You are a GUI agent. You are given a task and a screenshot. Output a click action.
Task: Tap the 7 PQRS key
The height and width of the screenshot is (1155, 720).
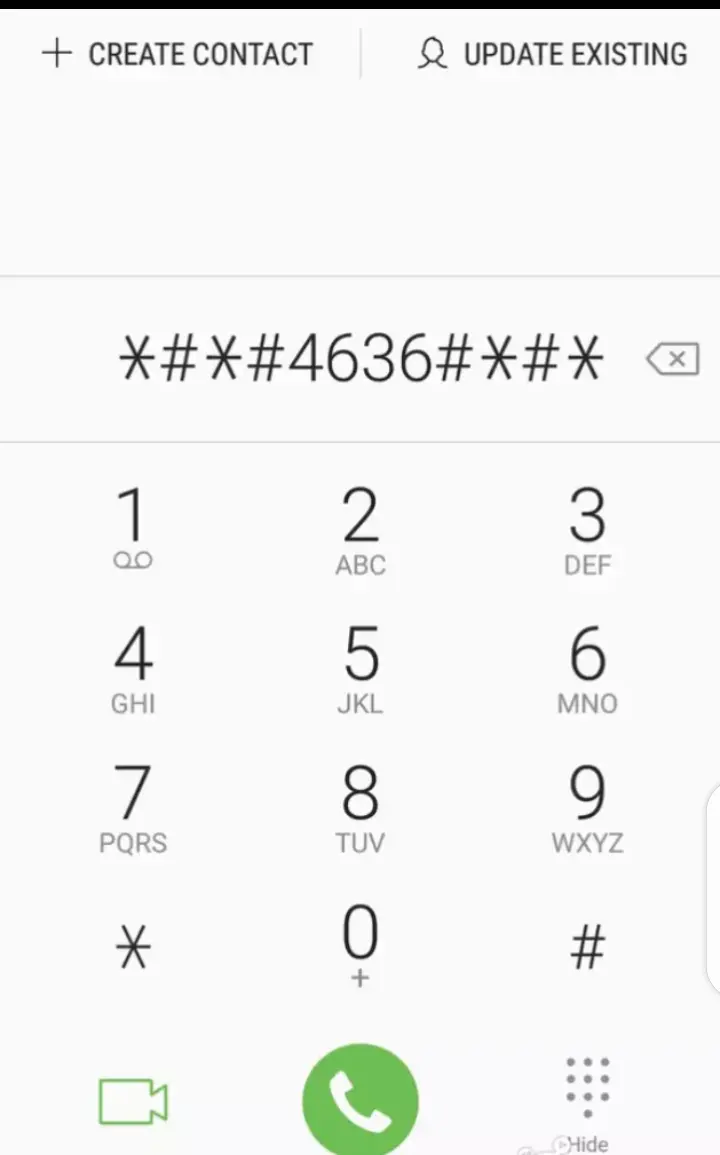point(133,809)
